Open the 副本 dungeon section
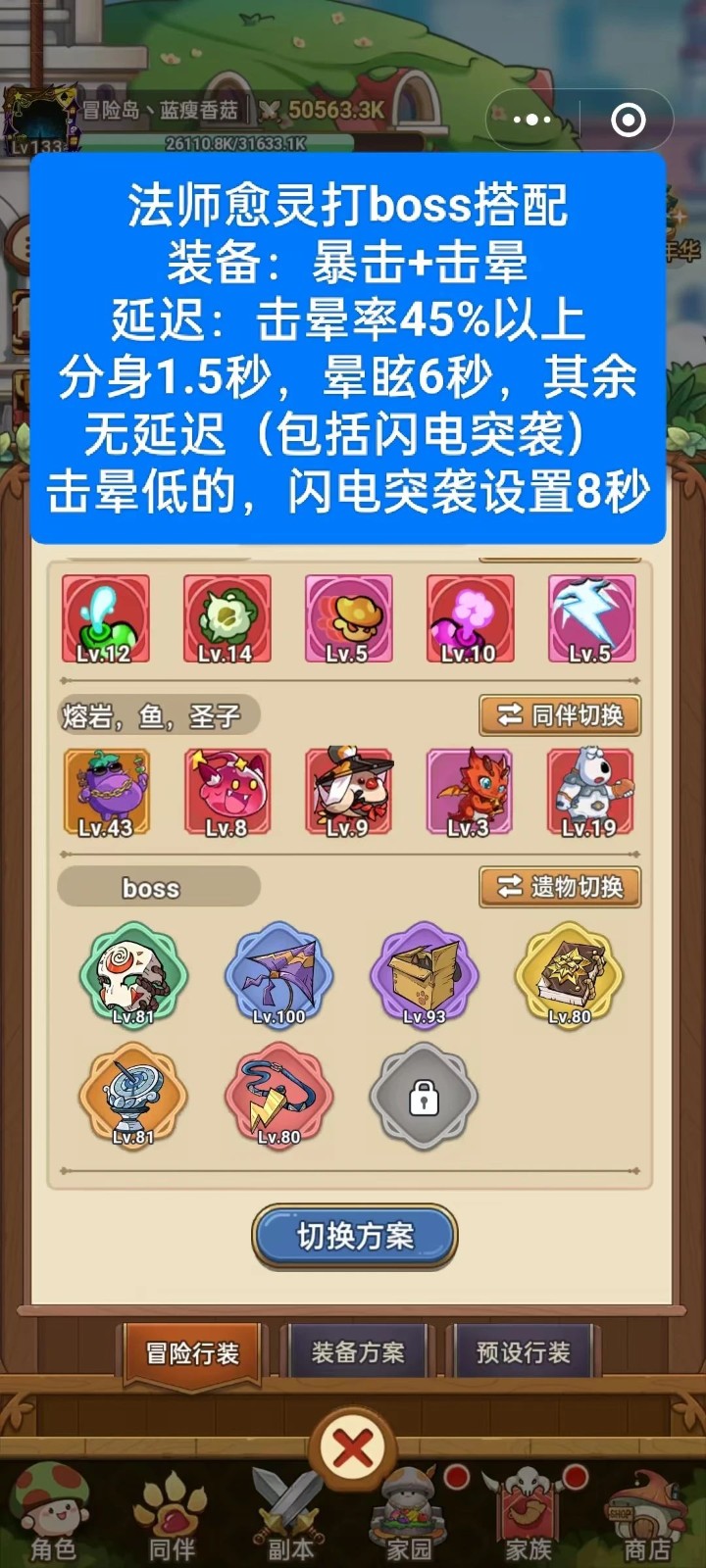The height and width of the screenshot is (1568, 706). click(x=290, y=1514)
